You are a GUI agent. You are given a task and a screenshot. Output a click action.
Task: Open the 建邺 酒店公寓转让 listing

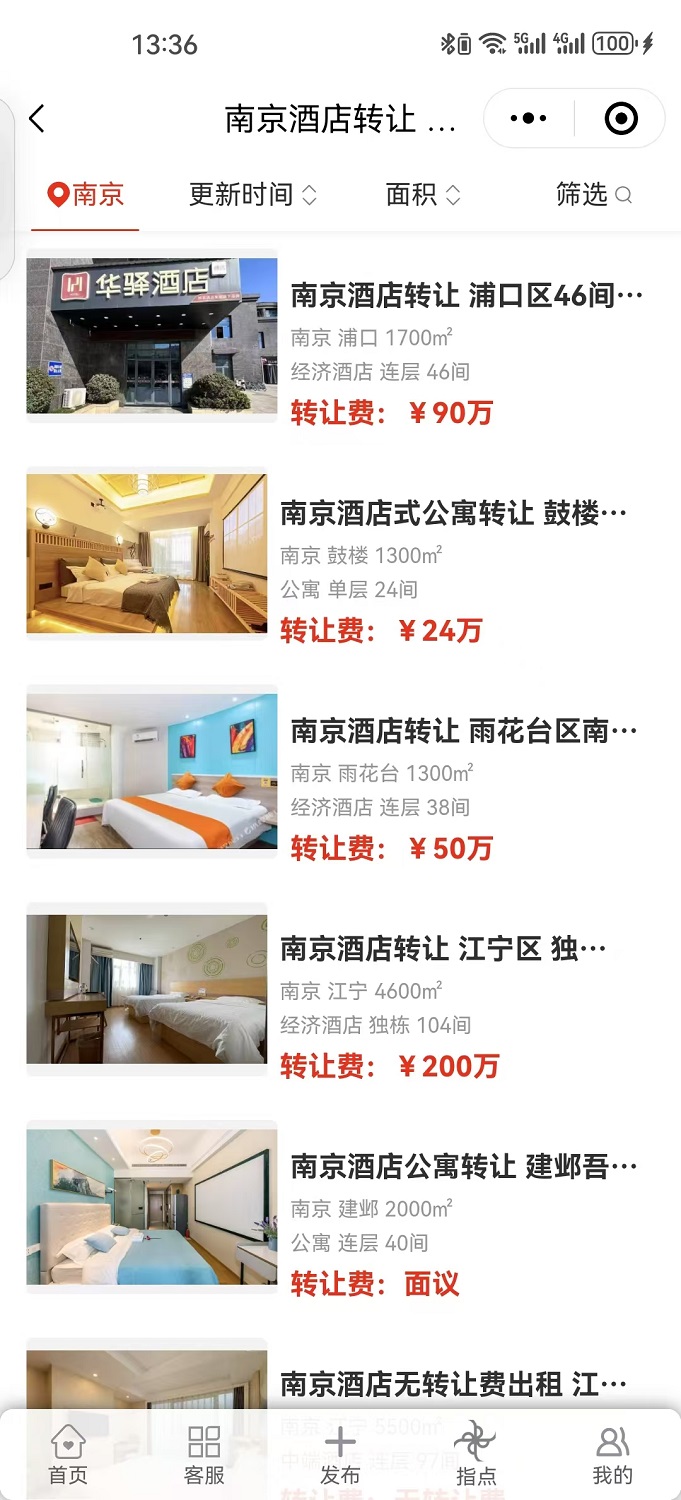click(x=463, y=1166)
